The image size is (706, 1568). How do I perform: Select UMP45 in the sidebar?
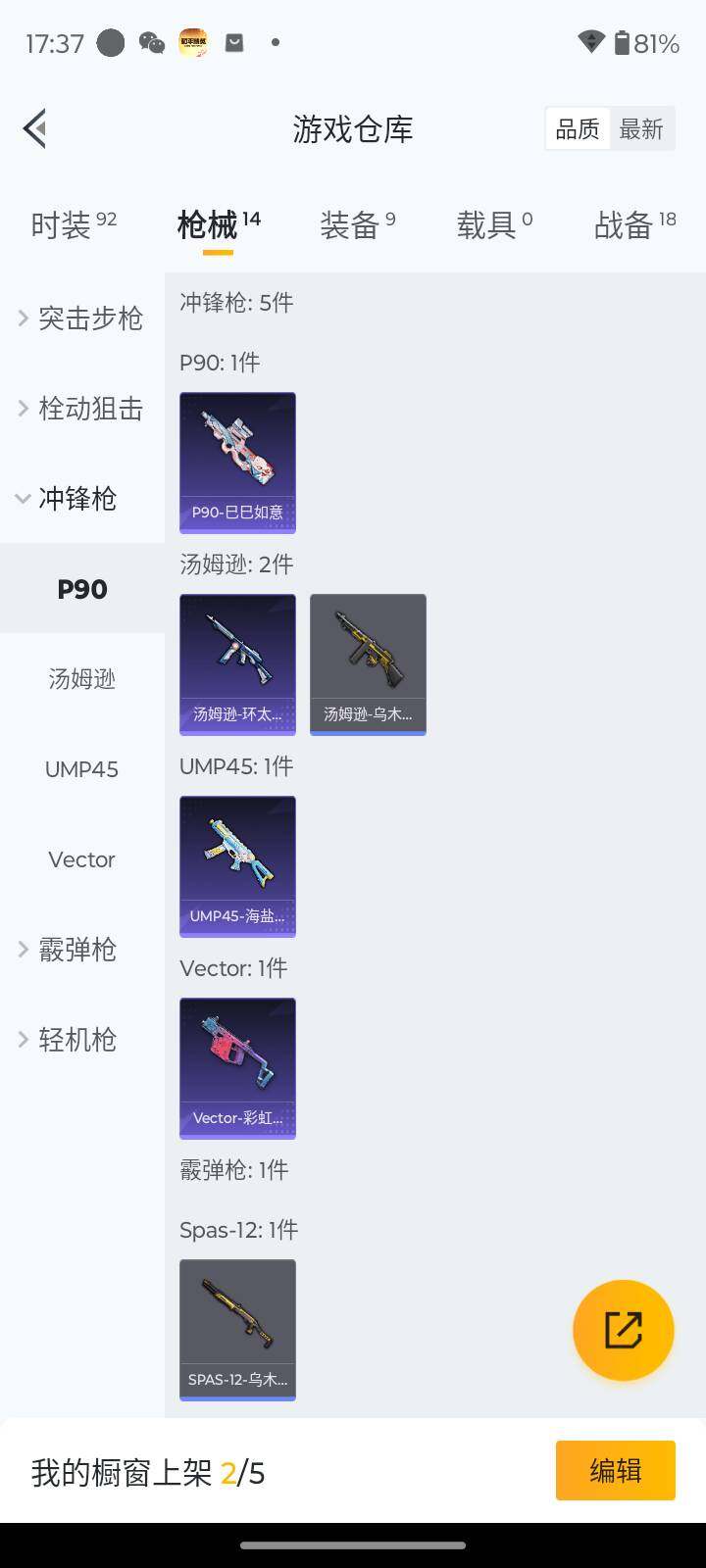coord(82,769)
